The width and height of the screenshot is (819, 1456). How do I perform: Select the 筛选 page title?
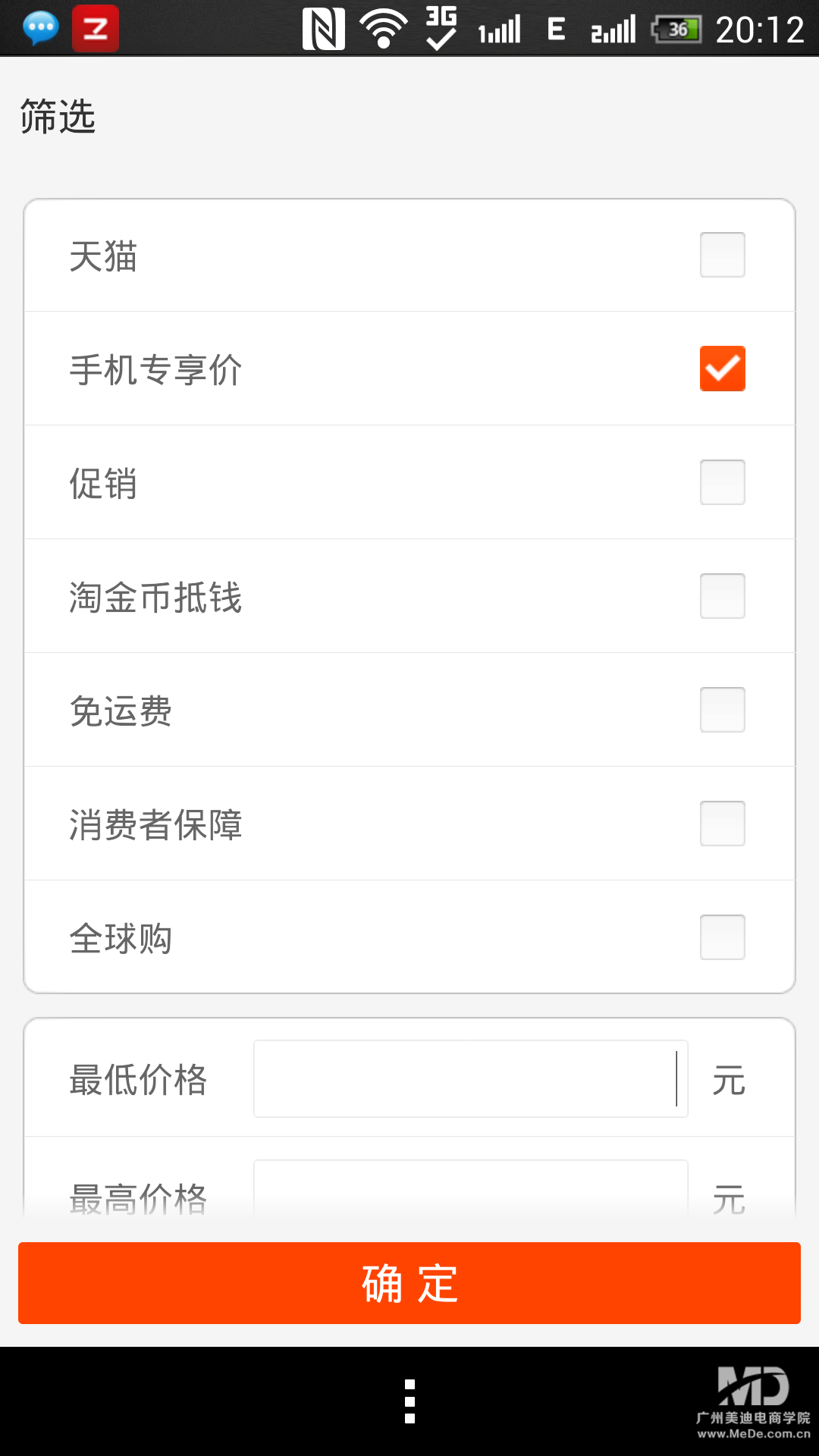58,116
